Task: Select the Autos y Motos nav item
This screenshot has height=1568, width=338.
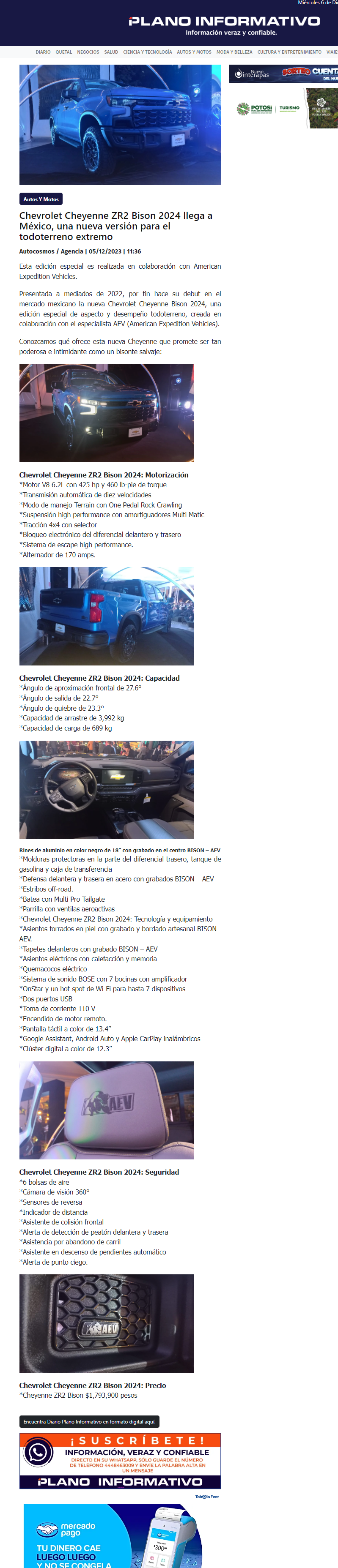Action: pos(194,52)
